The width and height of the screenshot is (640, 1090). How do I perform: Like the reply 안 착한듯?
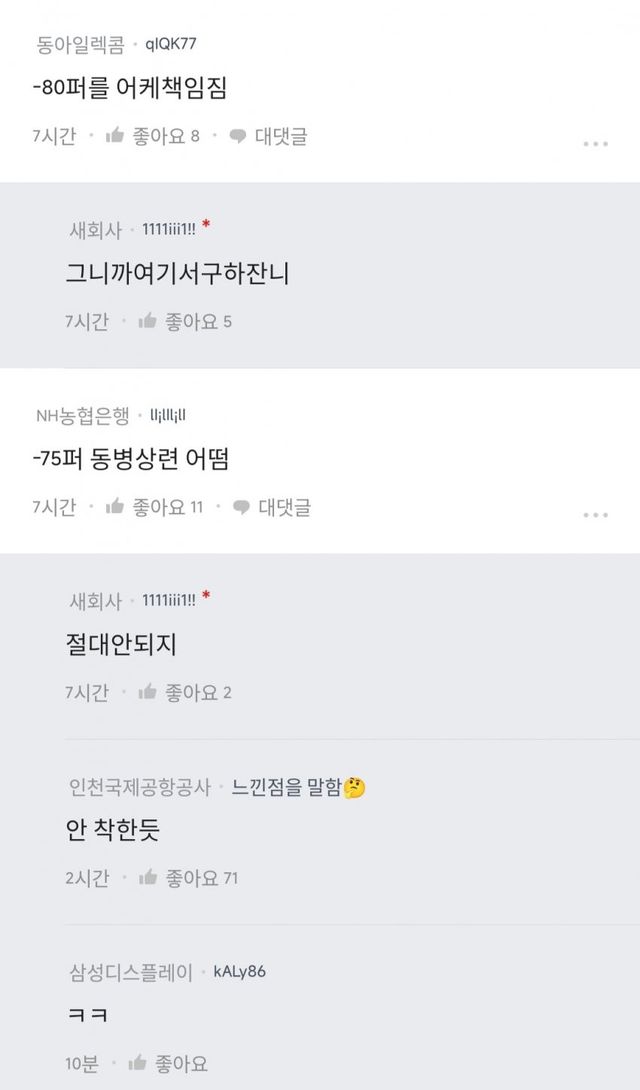click(188, 878)
